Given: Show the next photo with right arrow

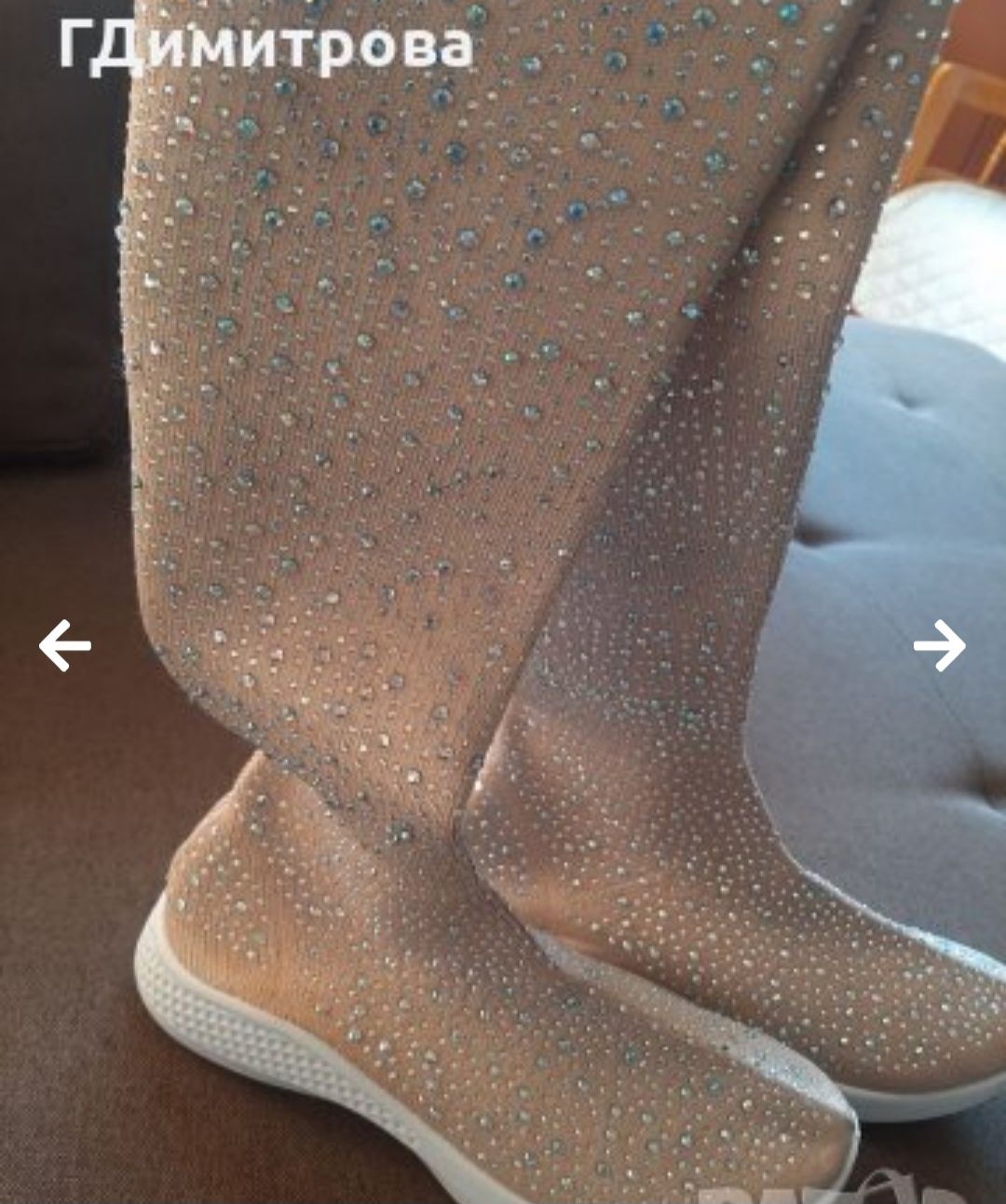Looking at the screenshot, I should coord(939,644).
